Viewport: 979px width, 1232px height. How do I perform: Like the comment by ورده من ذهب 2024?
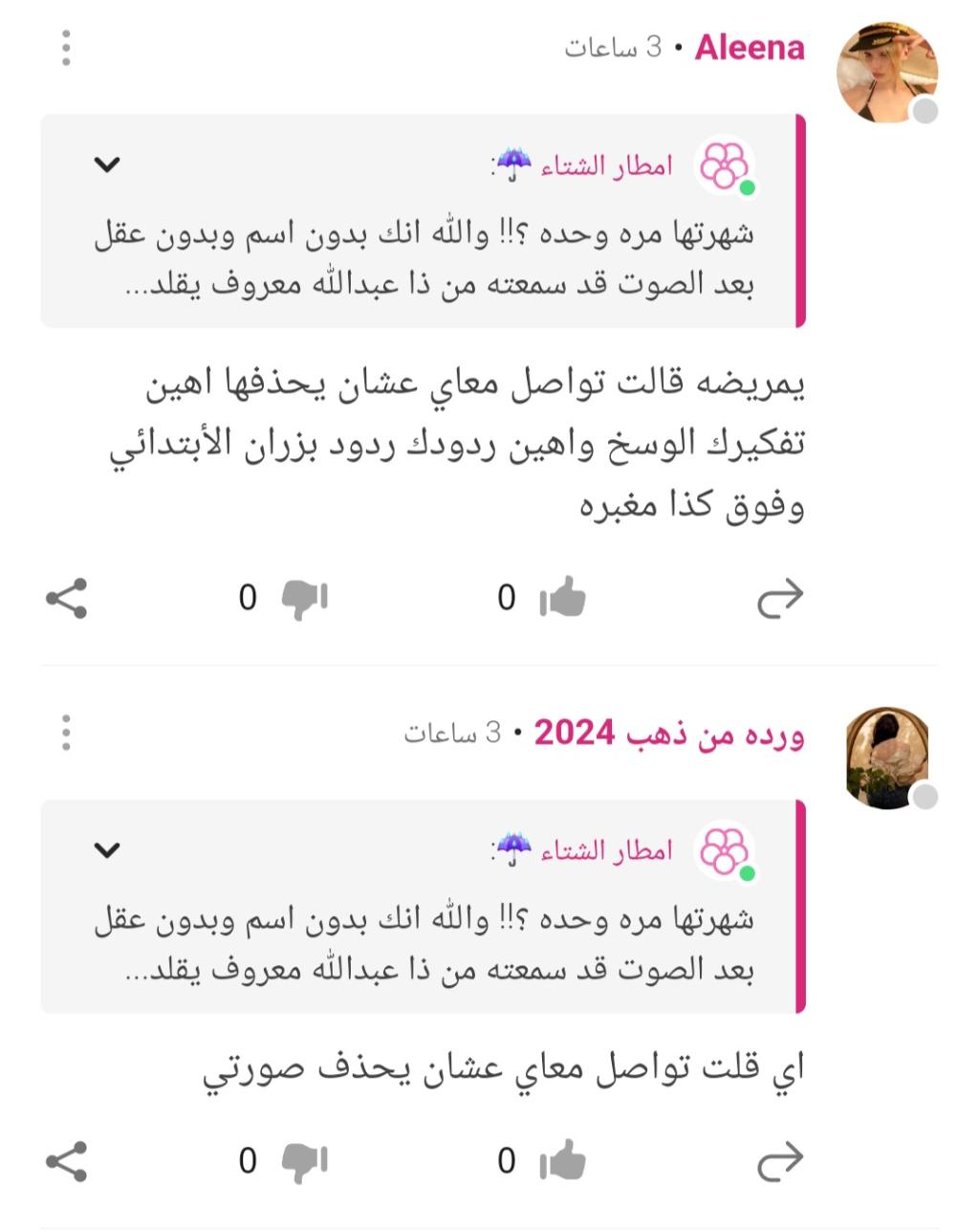click(563, 1161)
